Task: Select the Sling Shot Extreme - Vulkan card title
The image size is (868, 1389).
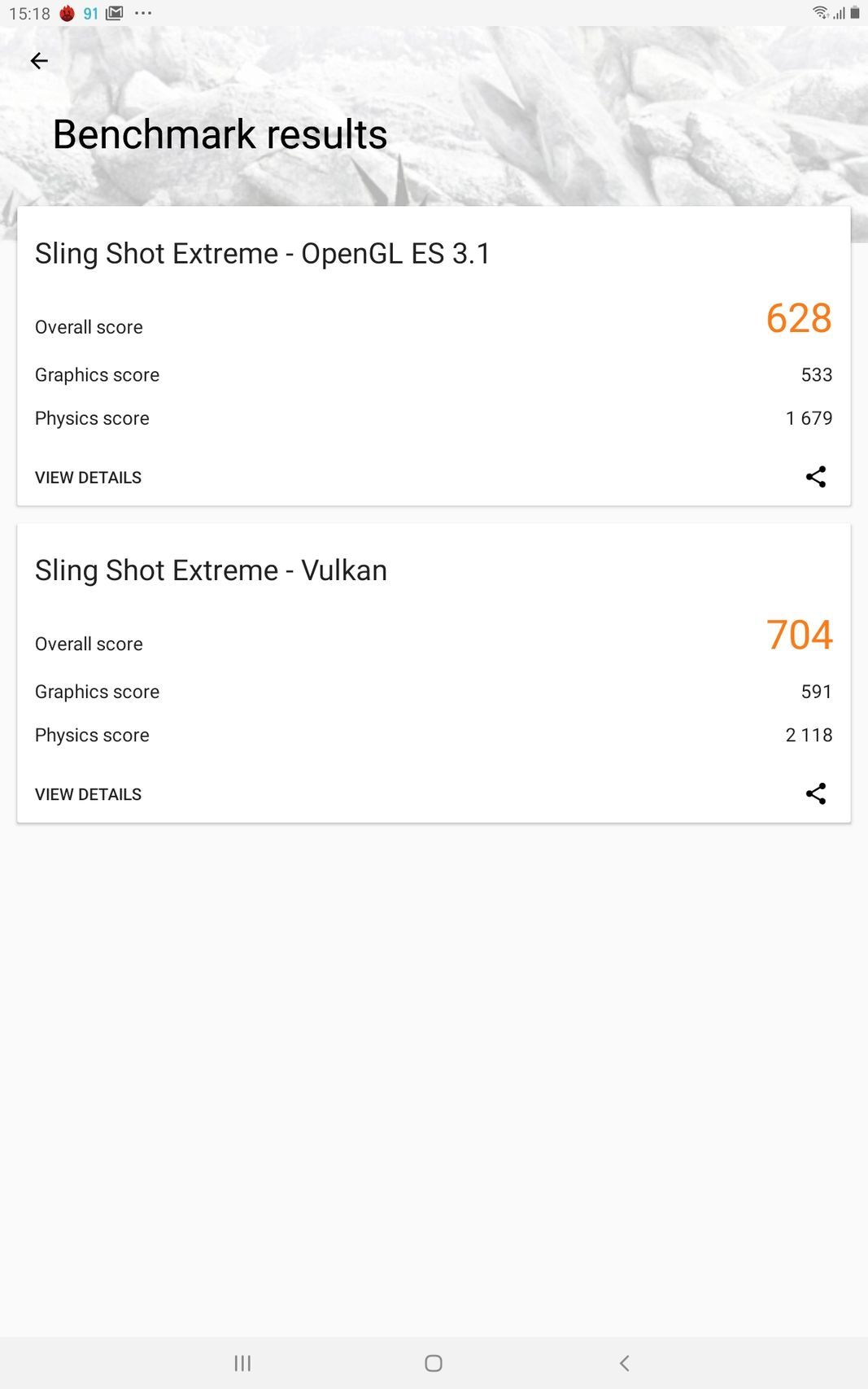Action: pos(211,570)
